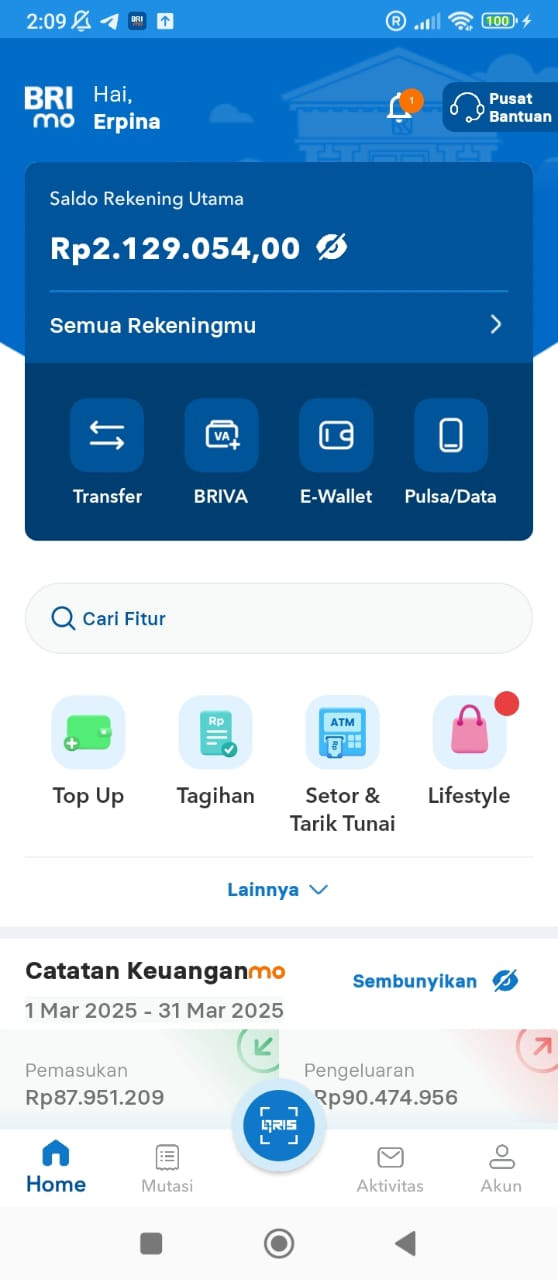The image size is (558, 1280).
Task: Open the Lifestyle menu
Action: click(x=469, y=752)
